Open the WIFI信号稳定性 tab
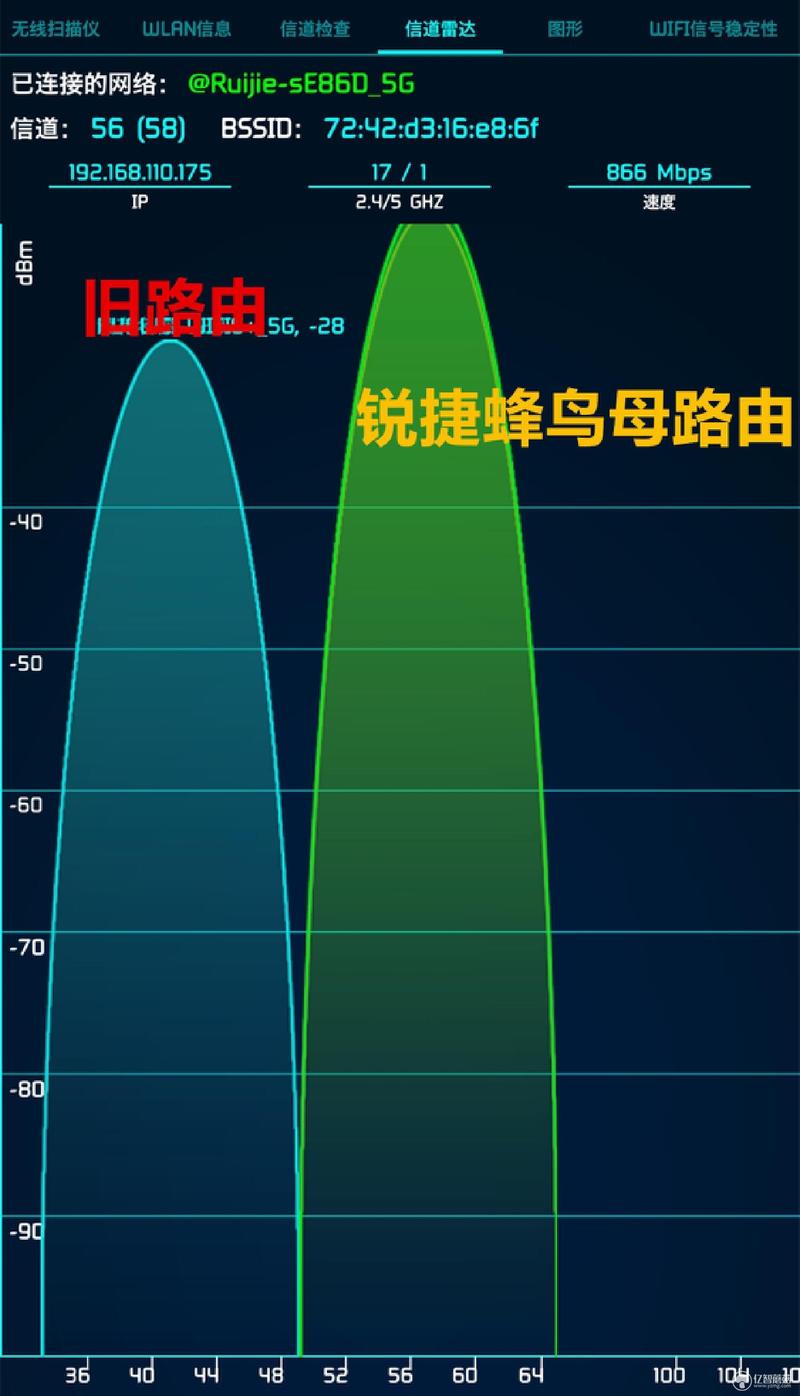The image size is (800, 1396). click(x=713, y=28)
